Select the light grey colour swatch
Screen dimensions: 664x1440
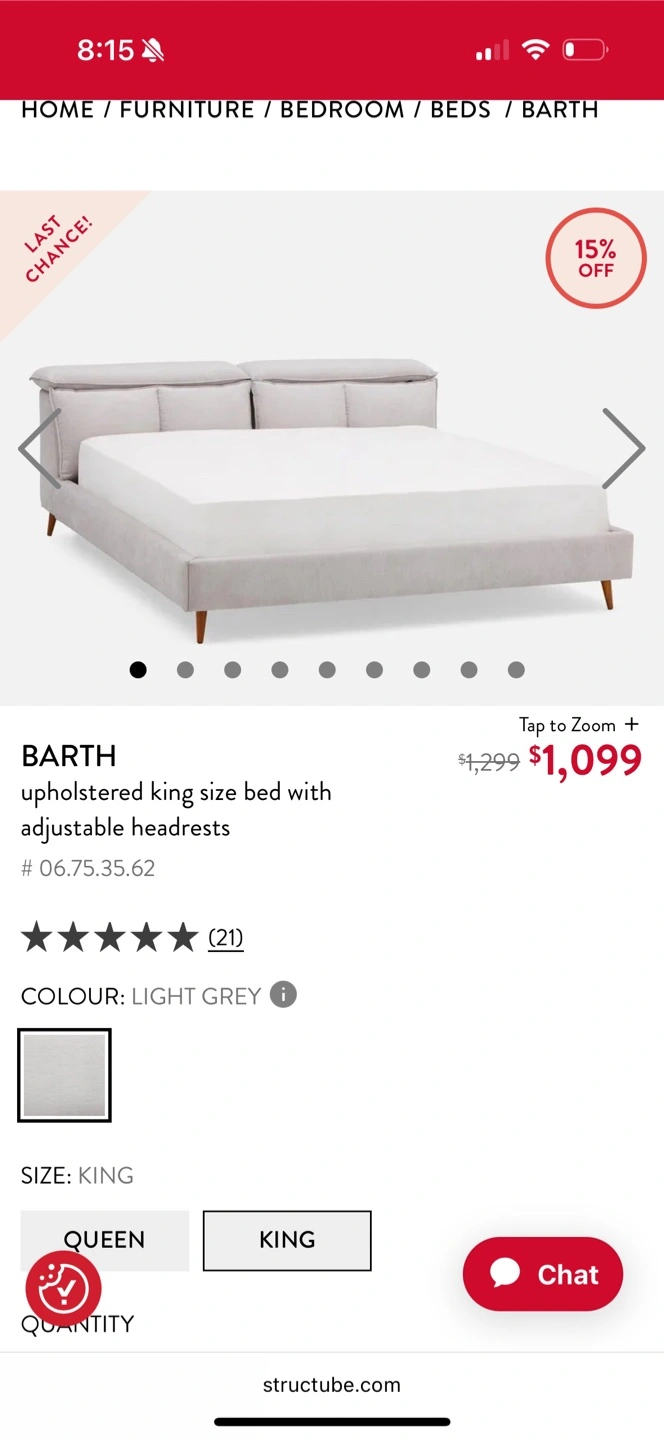pos(64,1075)
